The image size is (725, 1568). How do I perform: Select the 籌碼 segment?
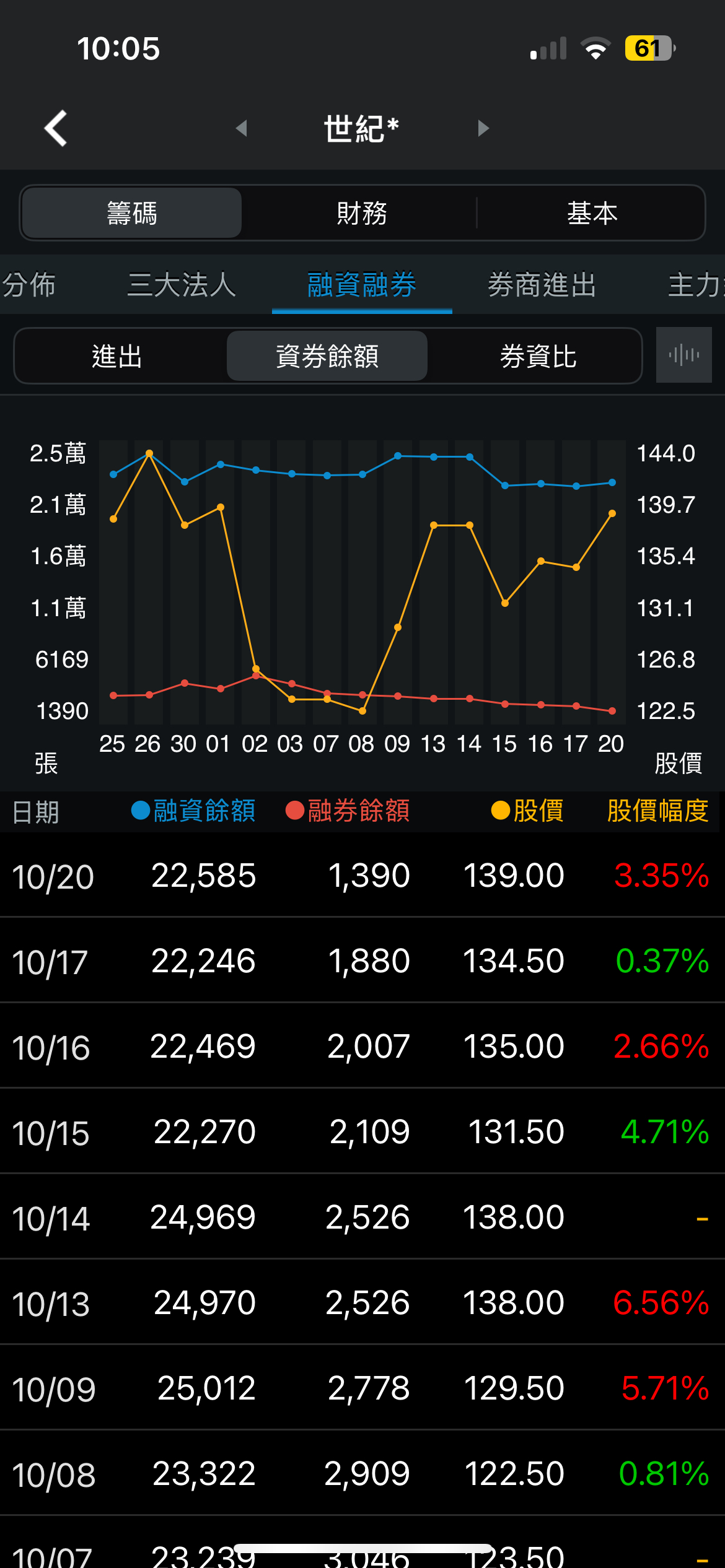(x=132, y=213)
